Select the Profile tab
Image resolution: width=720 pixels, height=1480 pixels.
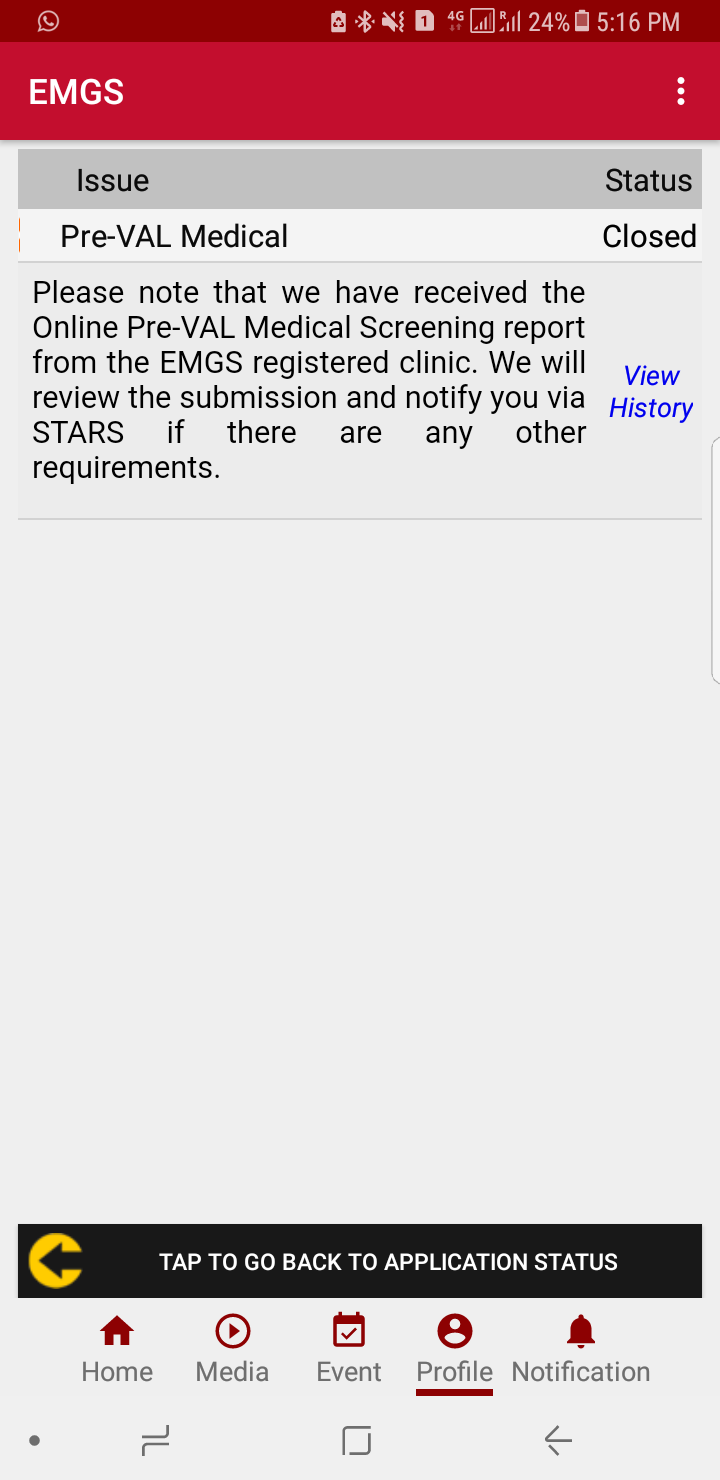tap(455, 1348)
